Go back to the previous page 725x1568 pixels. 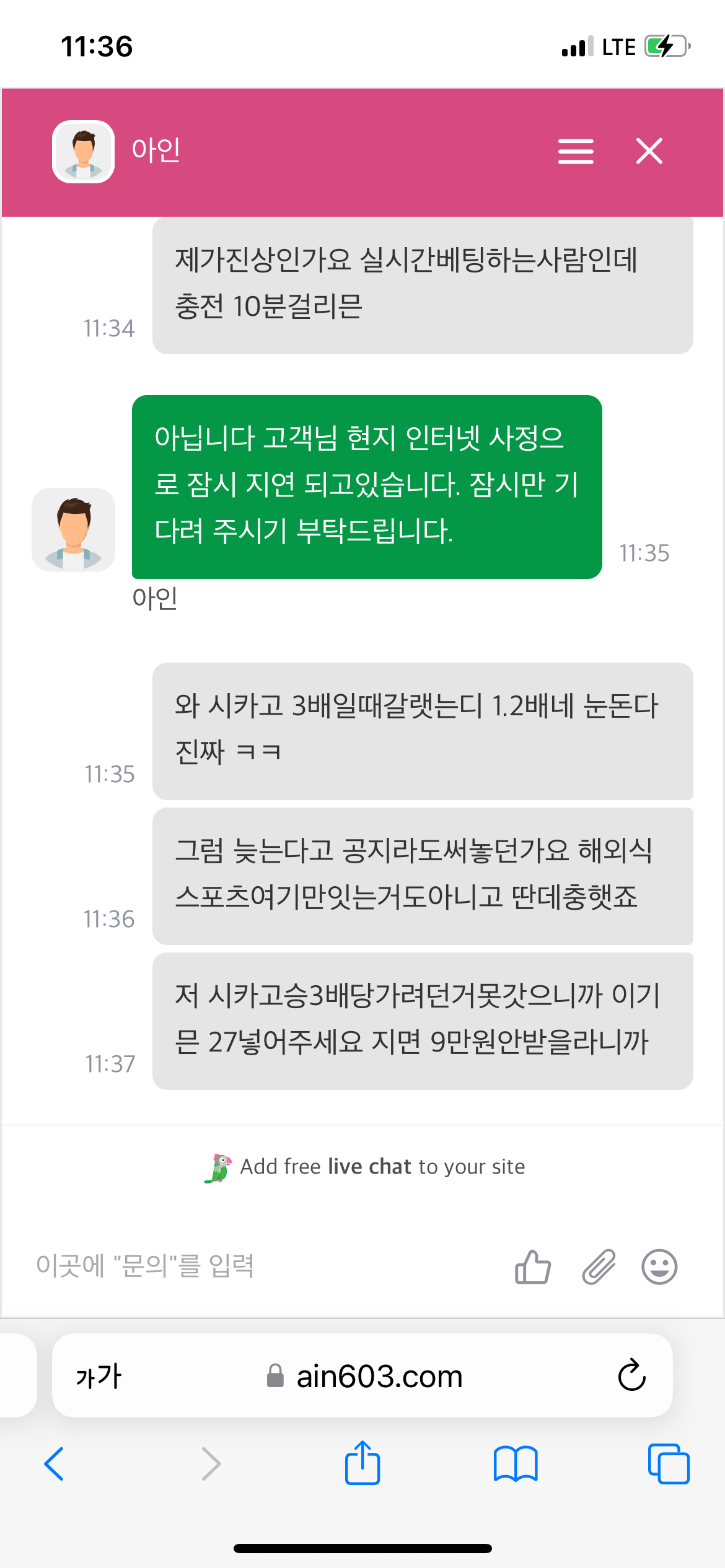click(55, 1464)
